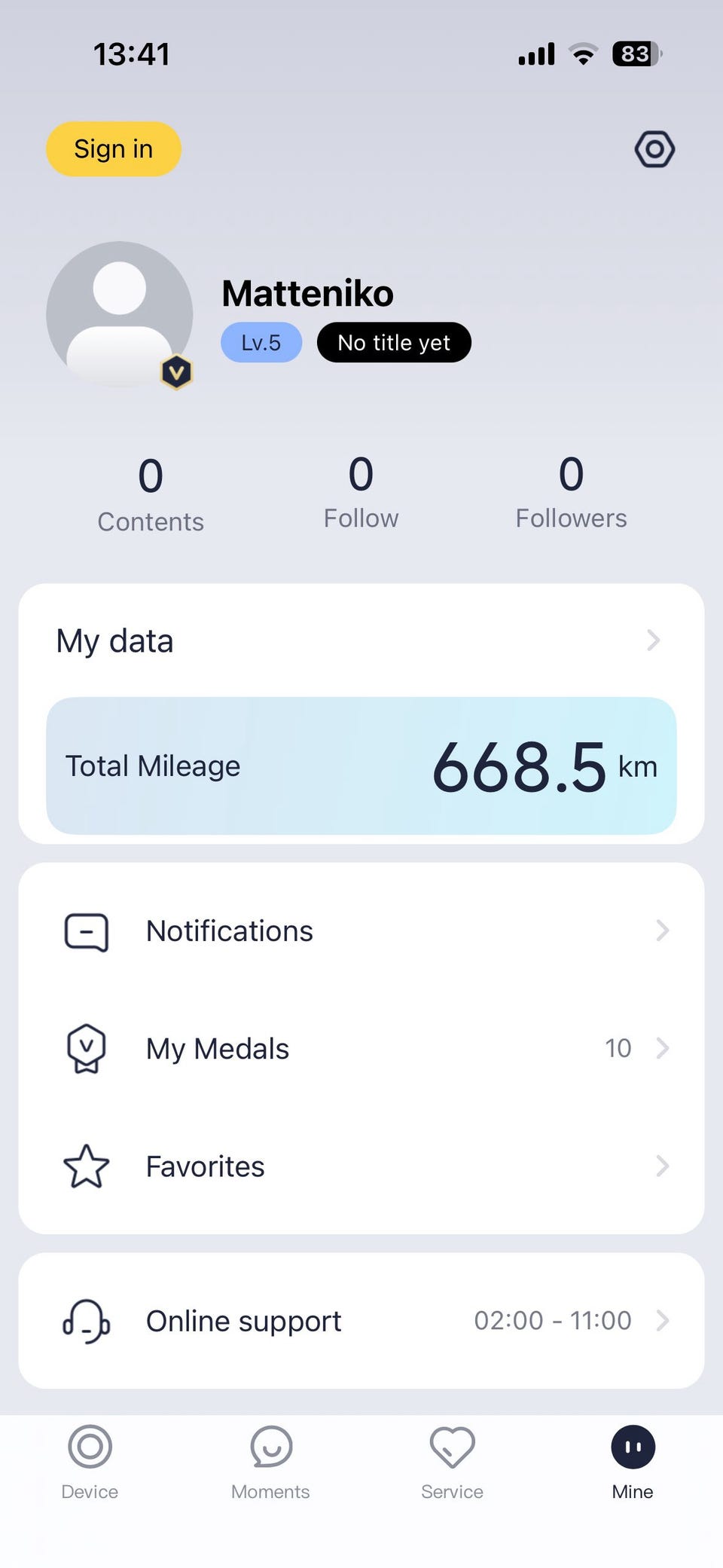Open the Contents count
The height and width of the screenshot is (1568, 723).
pos(151,494)
